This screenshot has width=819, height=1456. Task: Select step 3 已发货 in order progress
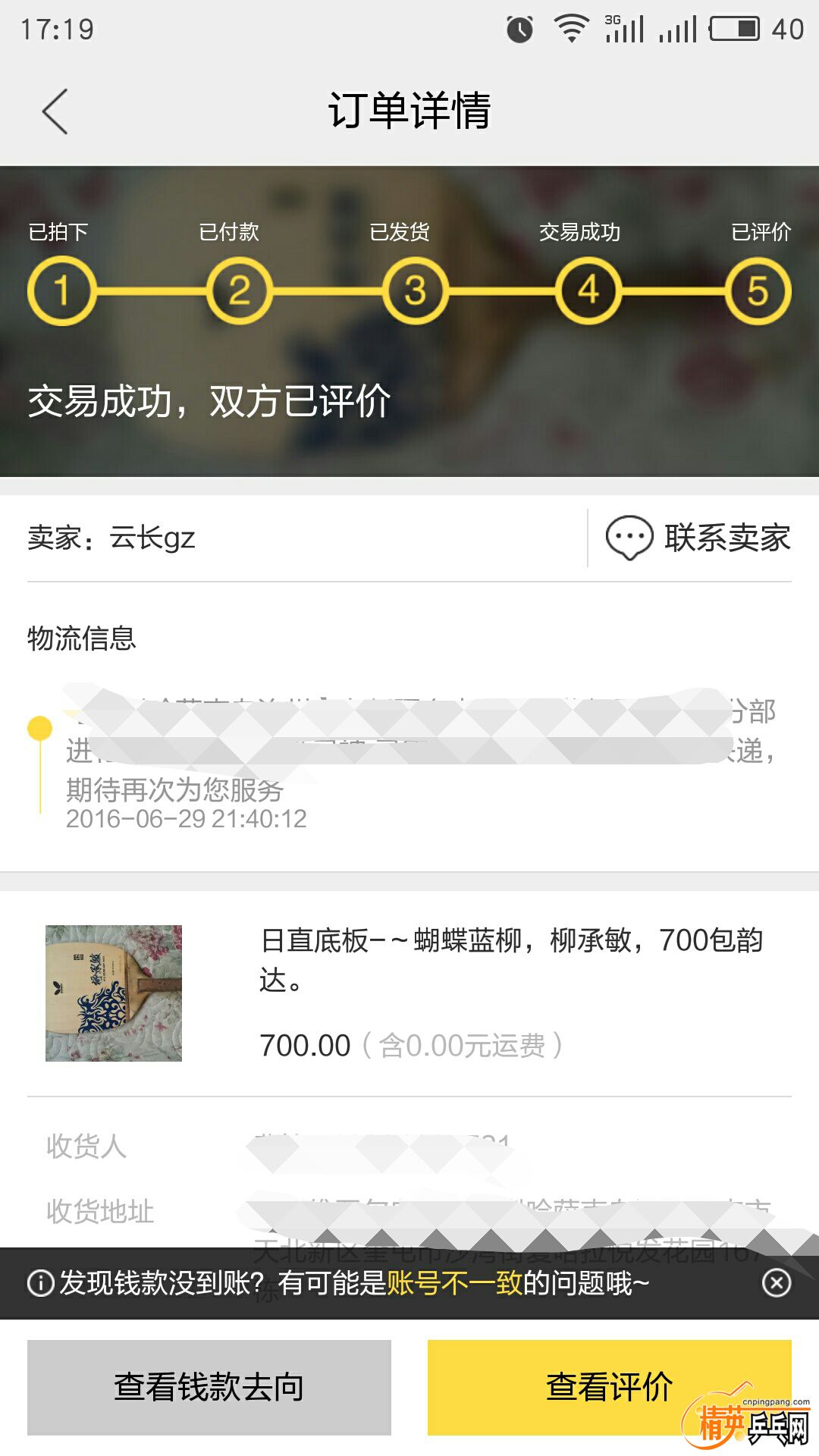[414, 288]
